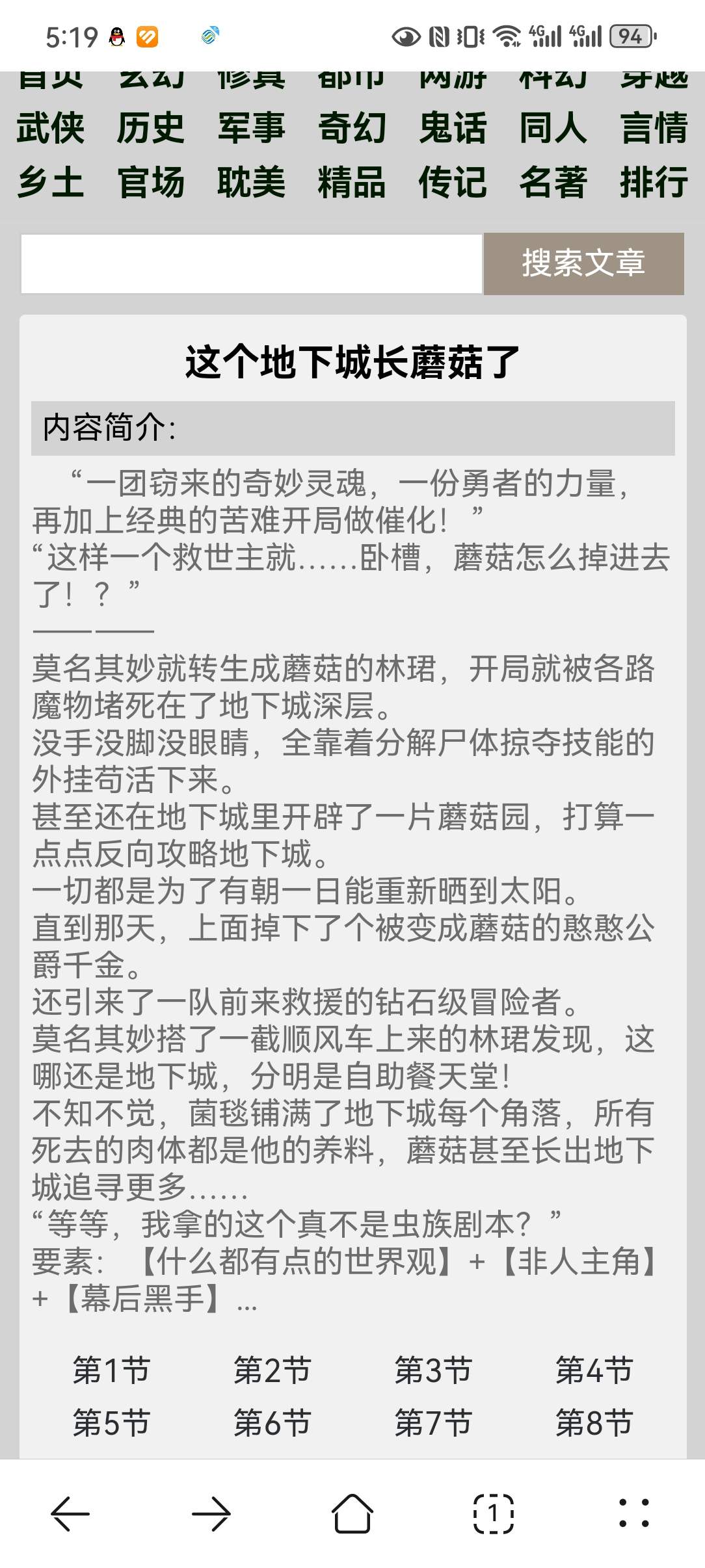
Task: Browse the 言情 category
Action: coord(654,127)
